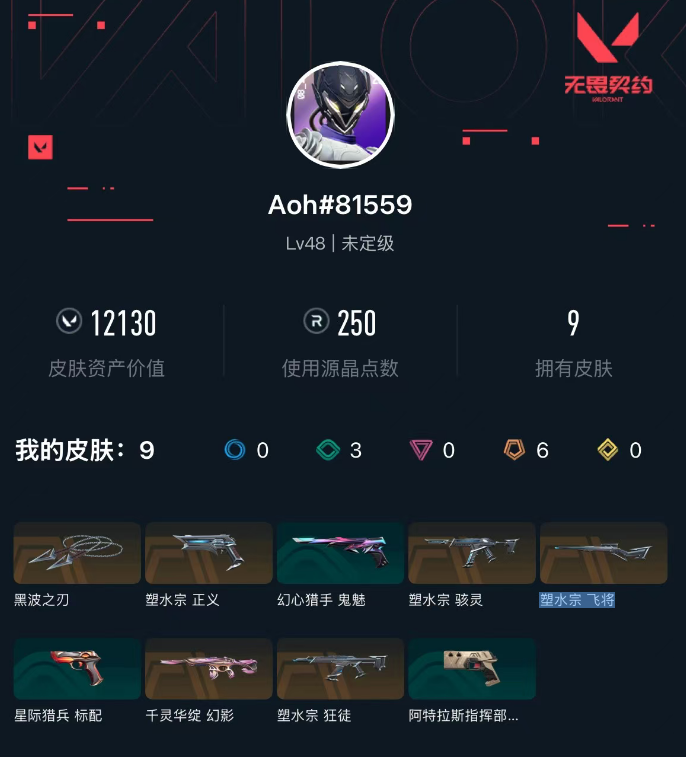This screenshot has width=686, height=757.
Task: Select the 塑水宗 狂徒 skin card
Action: tap(340, 669)
